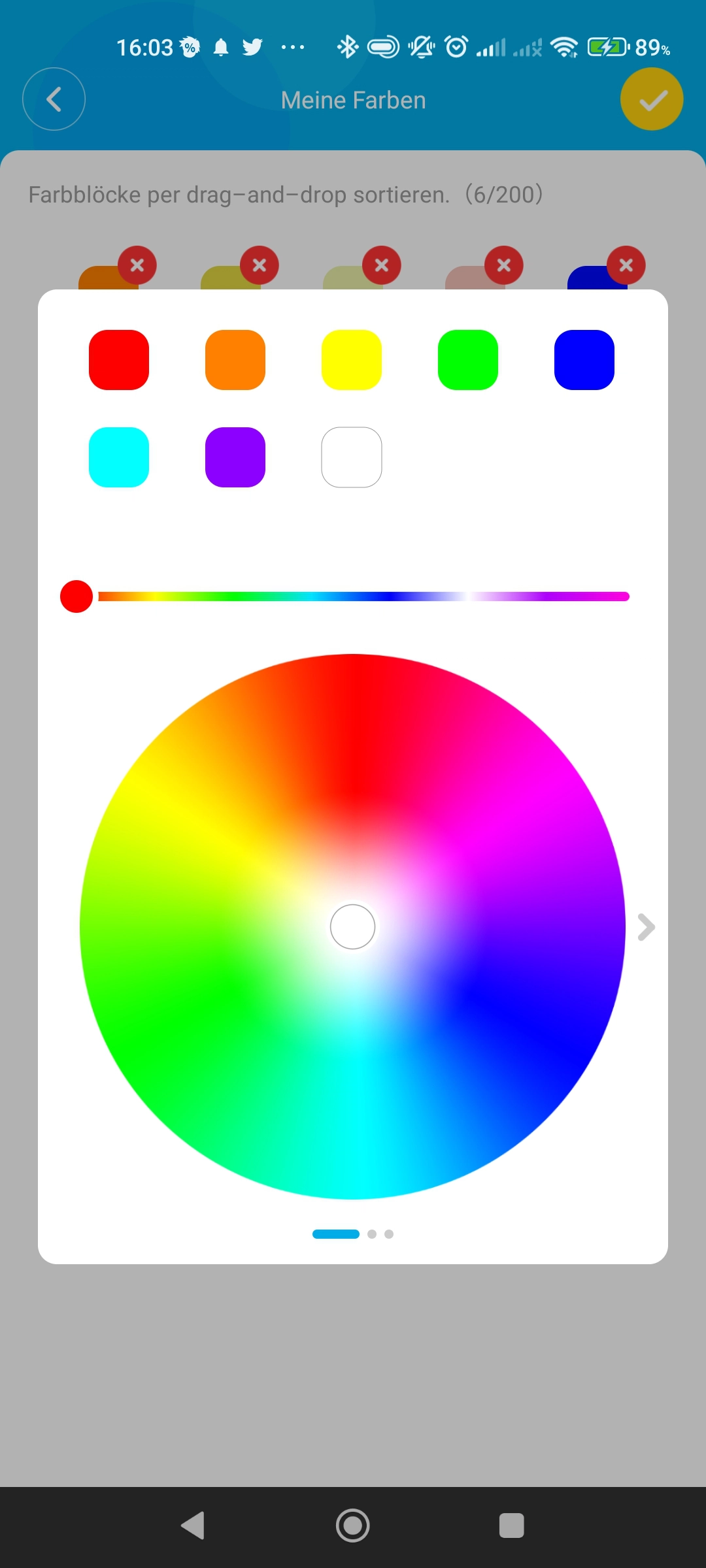Go to Android home screen
This screenshot has height=1568, width=706.
[x=352, y=1526]
